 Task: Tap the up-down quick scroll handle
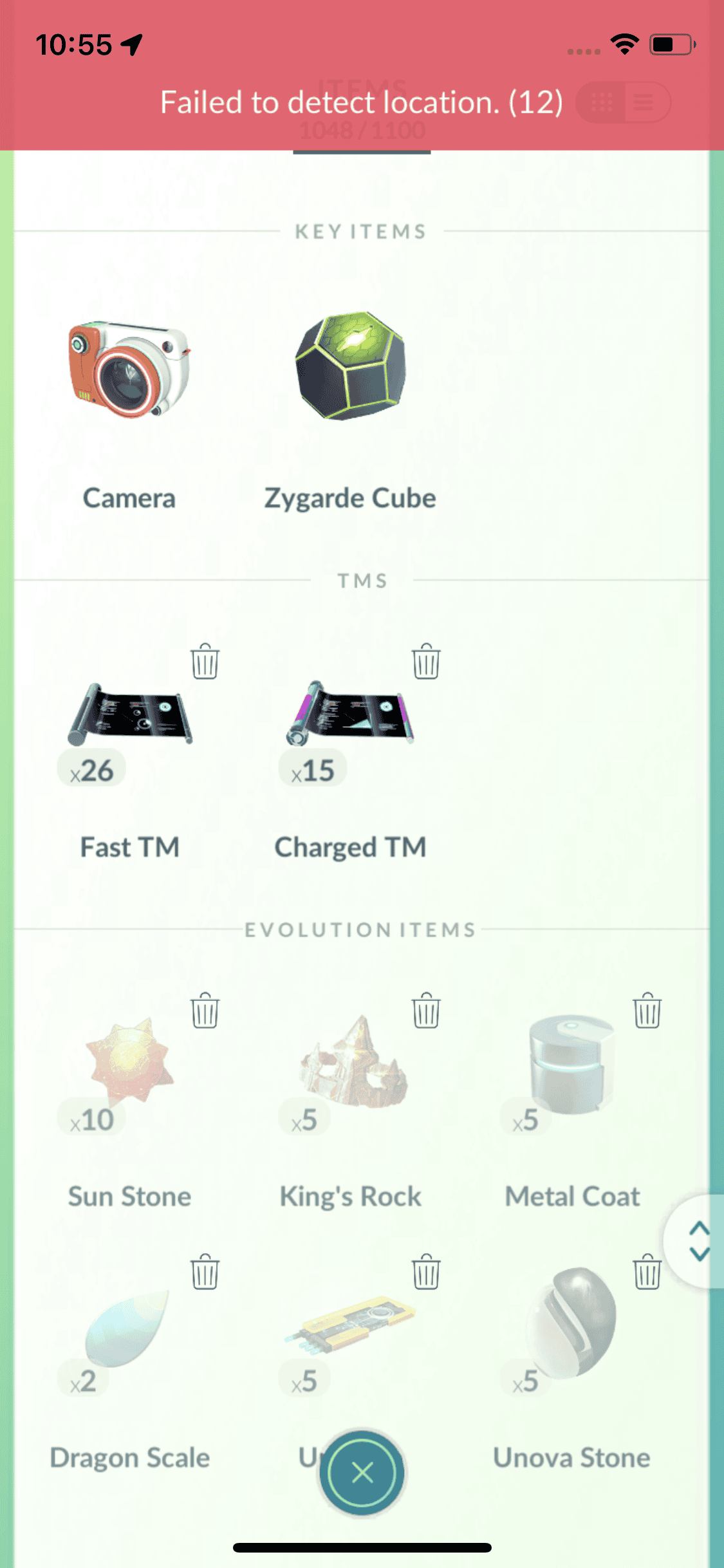[699, 1240]
